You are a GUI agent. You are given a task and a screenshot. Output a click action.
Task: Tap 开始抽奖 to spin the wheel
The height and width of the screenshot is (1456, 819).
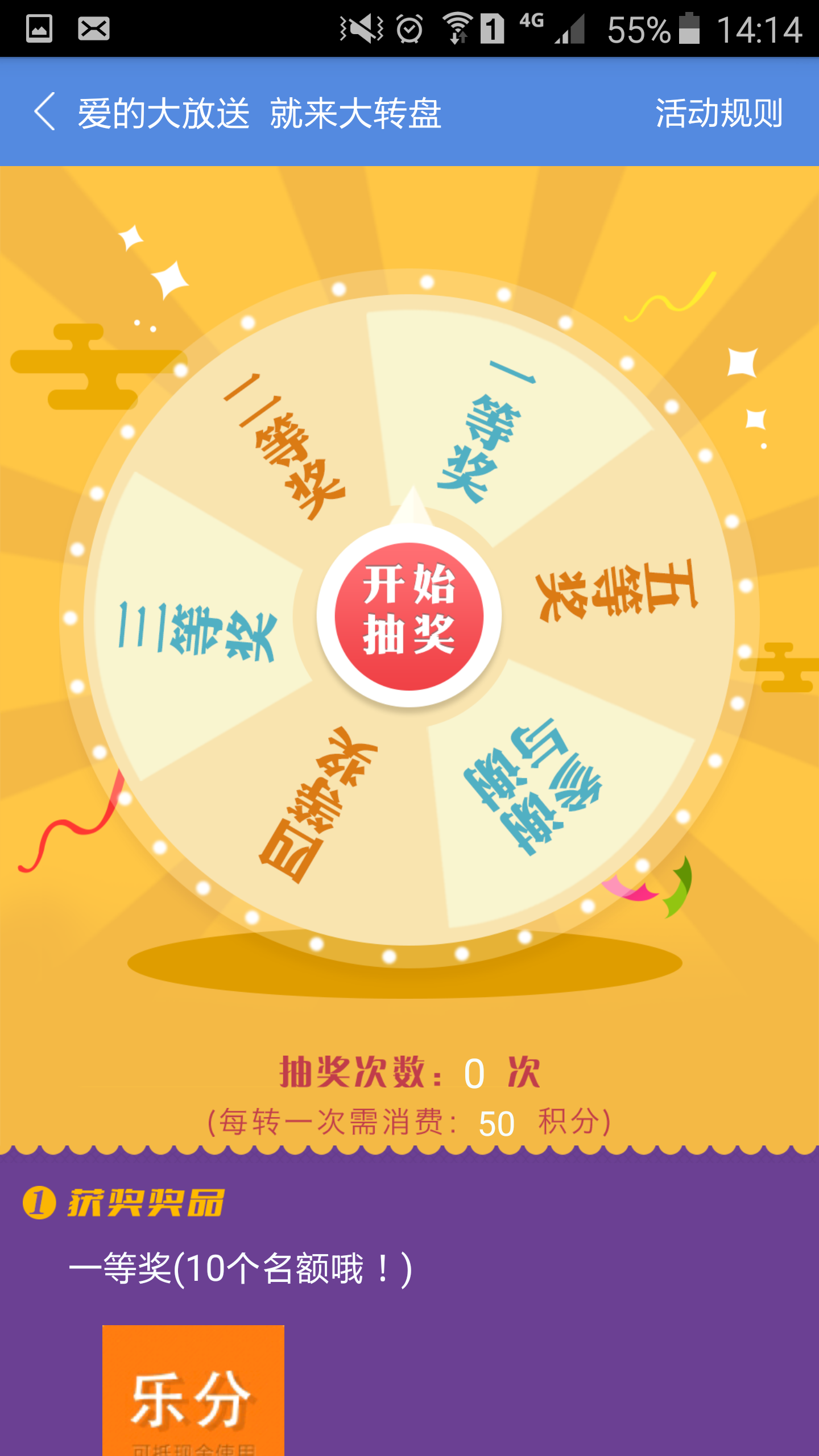pos(409,616)
